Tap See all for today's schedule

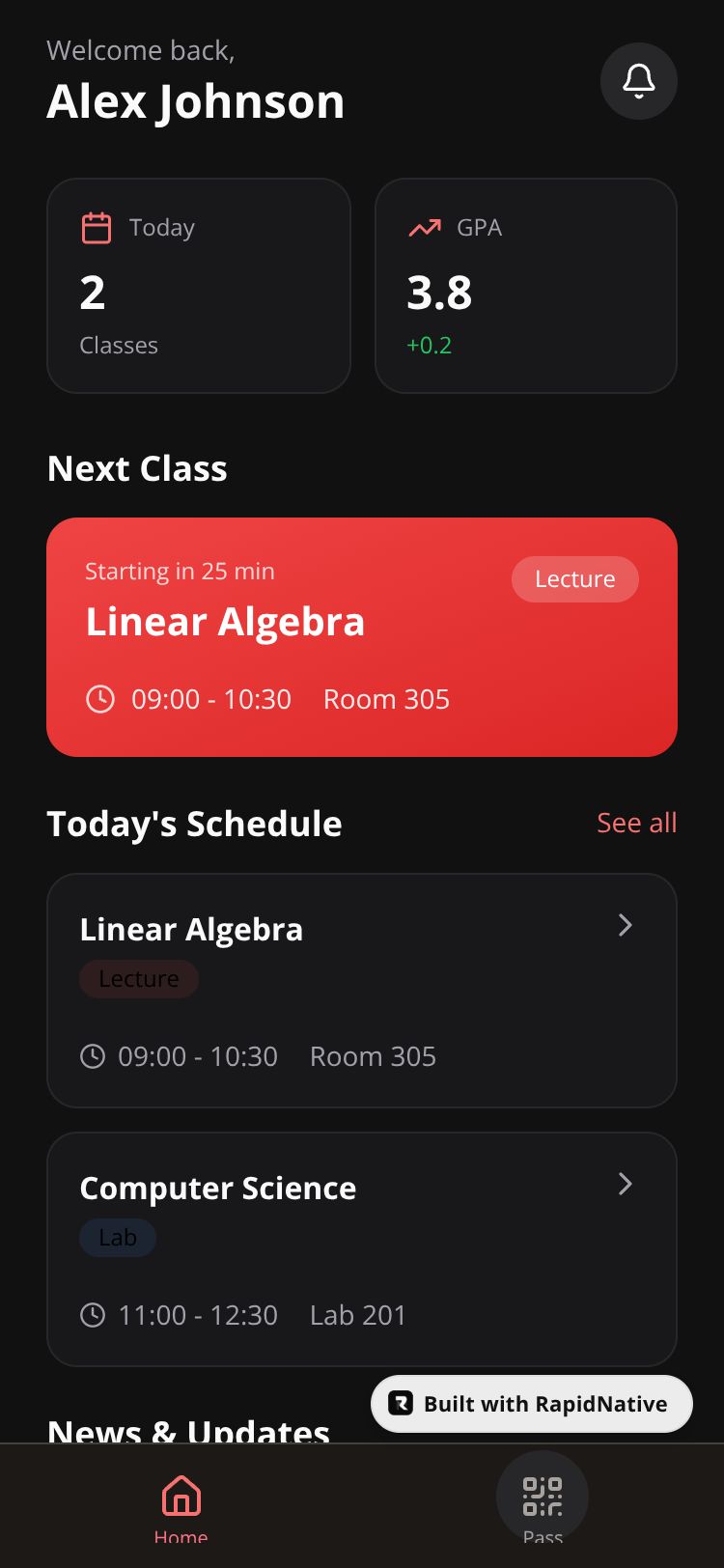(x=636, y=823)
